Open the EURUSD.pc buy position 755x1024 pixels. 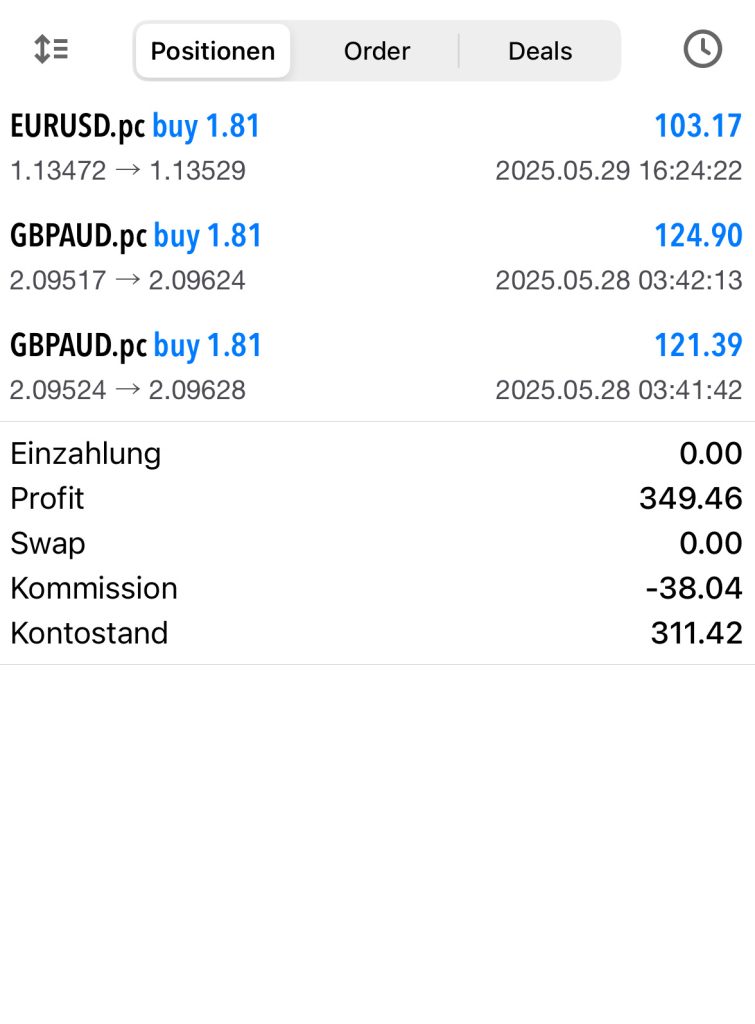[x=376, y=147]
